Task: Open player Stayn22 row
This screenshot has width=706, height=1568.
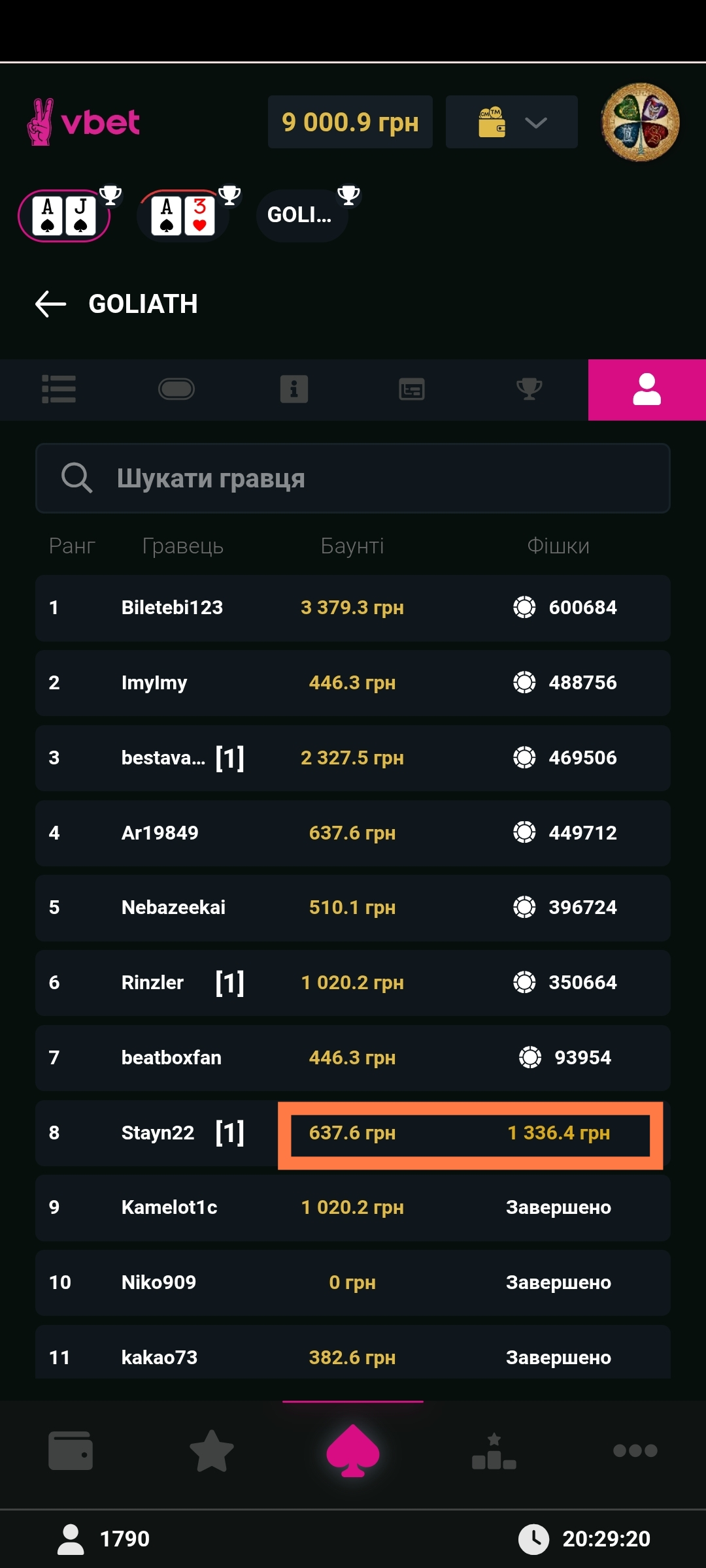Action: [x=157, y=1133]
